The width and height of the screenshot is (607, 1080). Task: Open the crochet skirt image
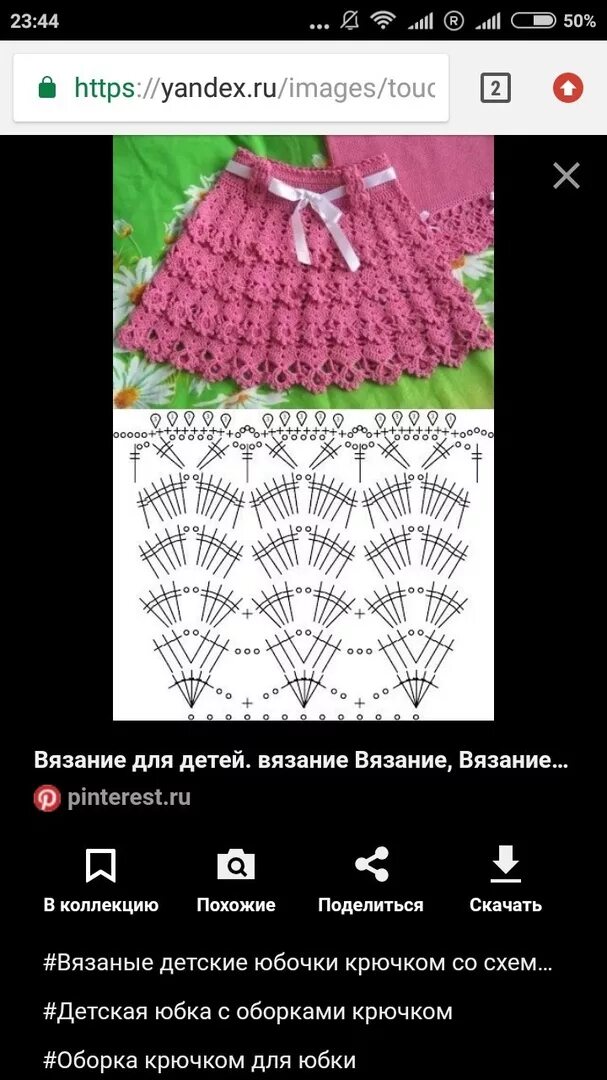coord(303,427)
